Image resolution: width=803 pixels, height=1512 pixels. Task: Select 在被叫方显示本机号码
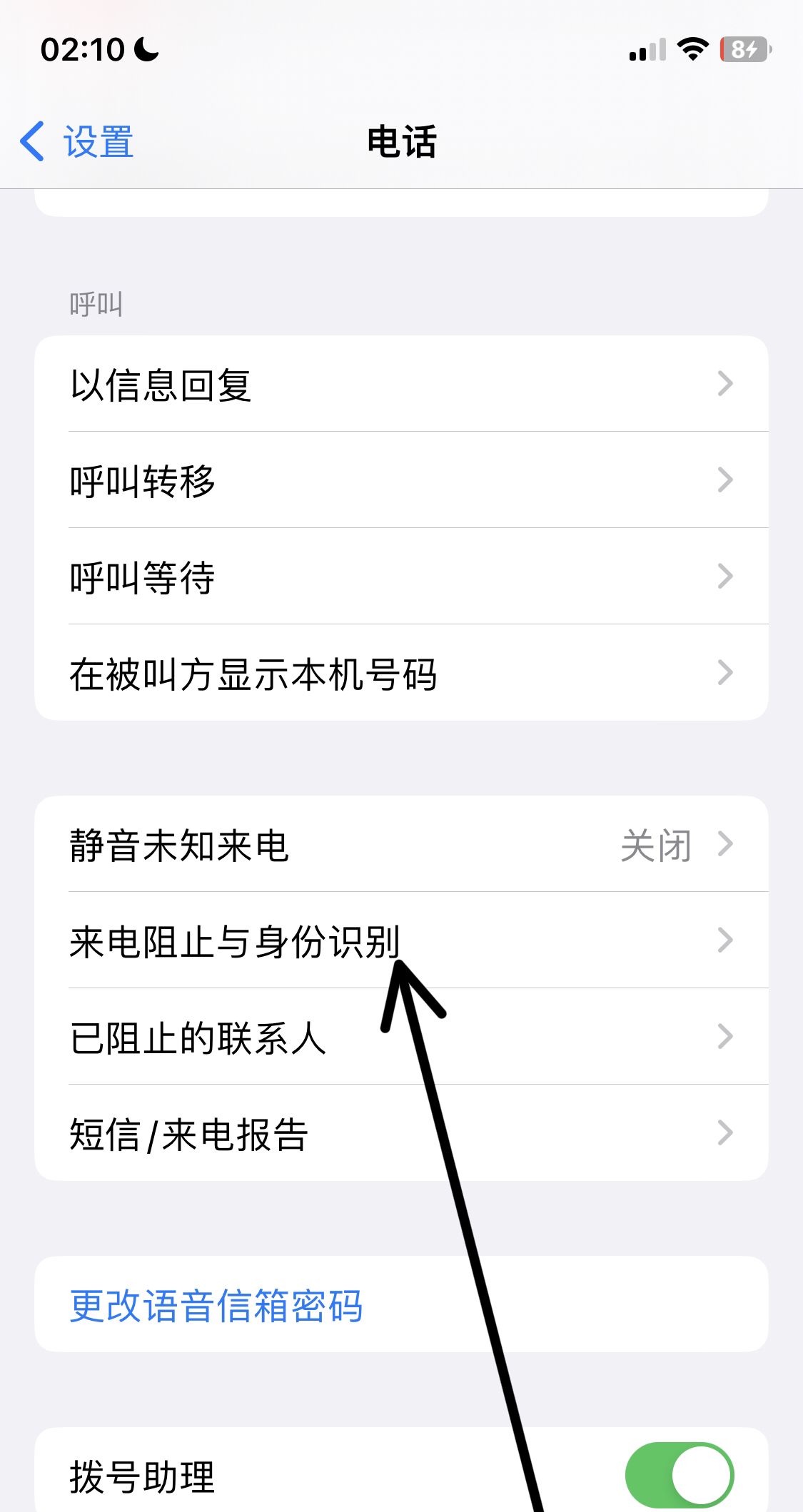pyautogui.click(x=400, y=671)
